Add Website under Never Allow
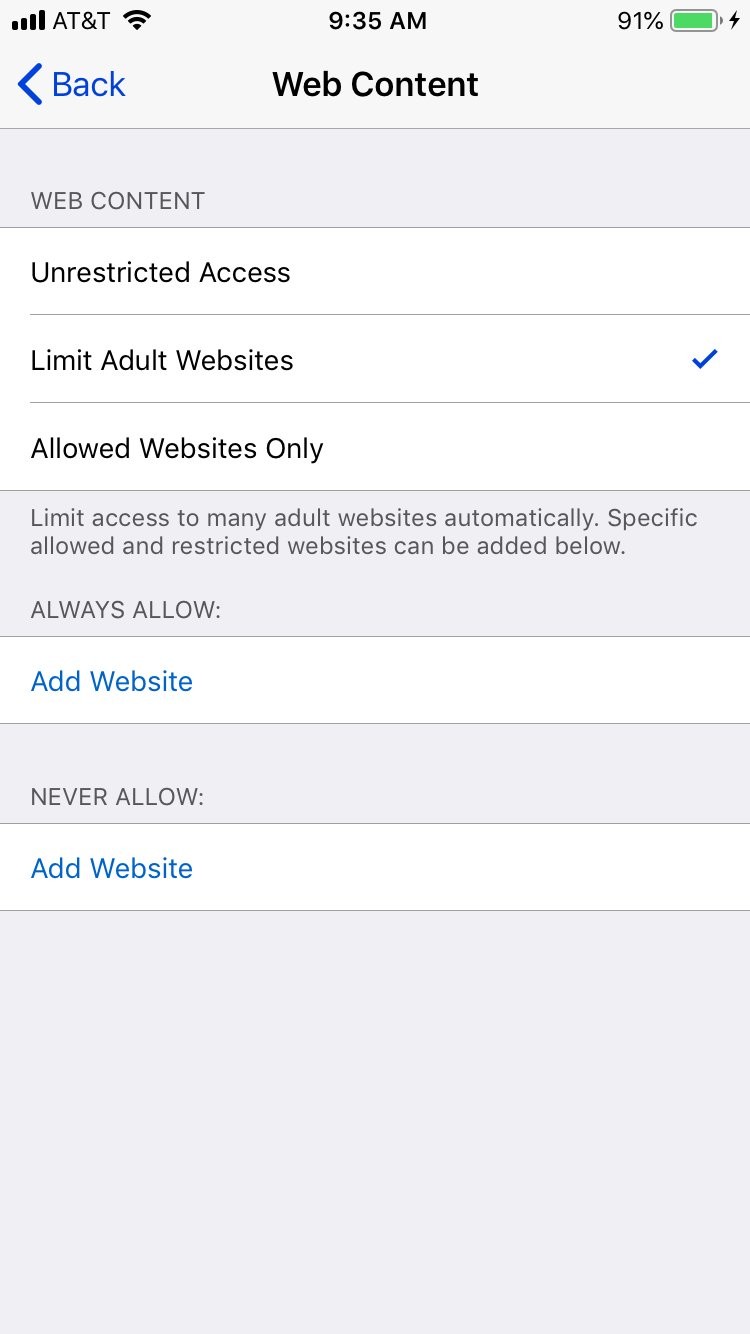This screenshot has width=750, height=1334. 112,868
